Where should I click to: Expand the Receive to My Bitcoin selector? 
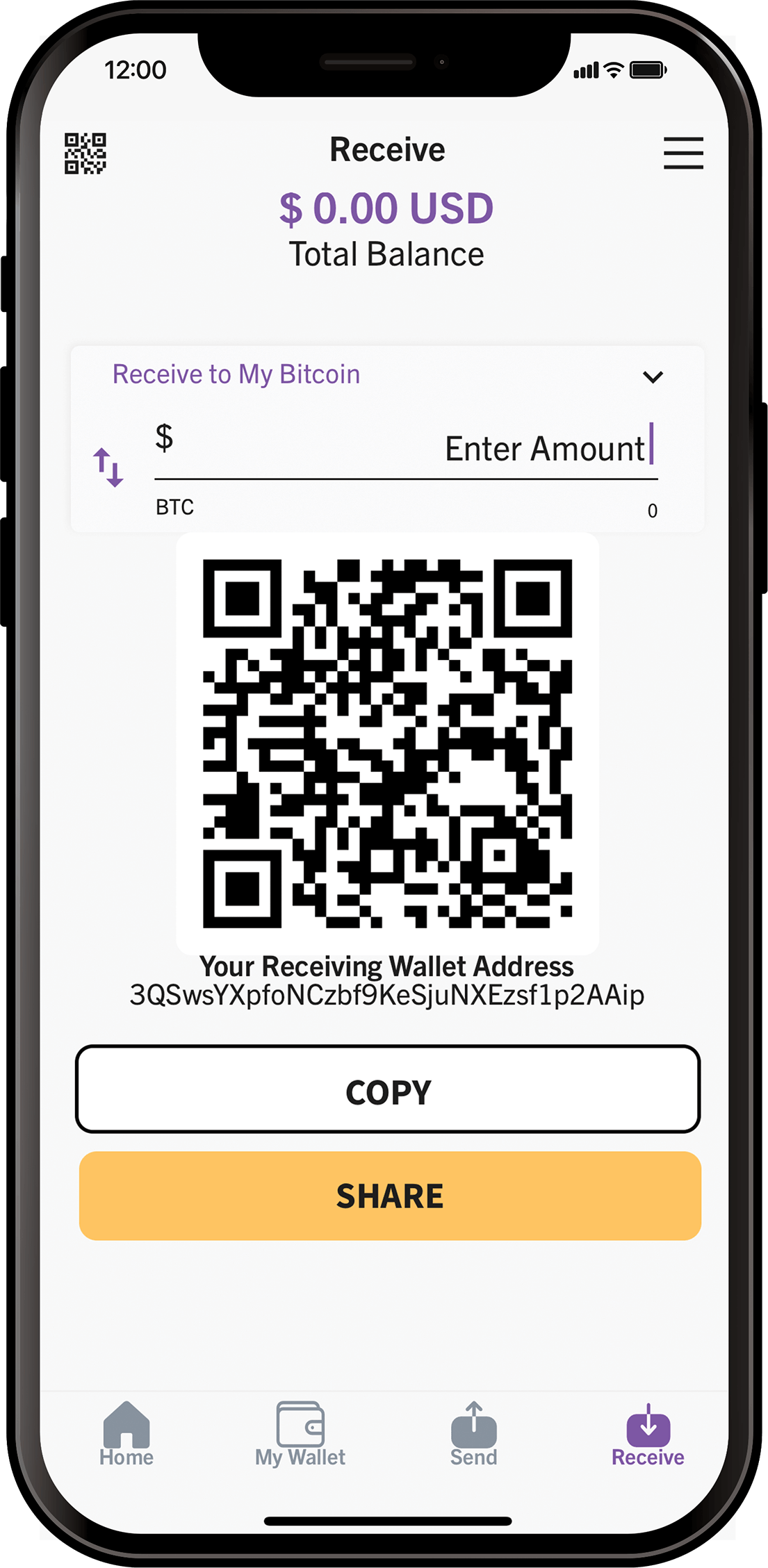tap(652, 376)
